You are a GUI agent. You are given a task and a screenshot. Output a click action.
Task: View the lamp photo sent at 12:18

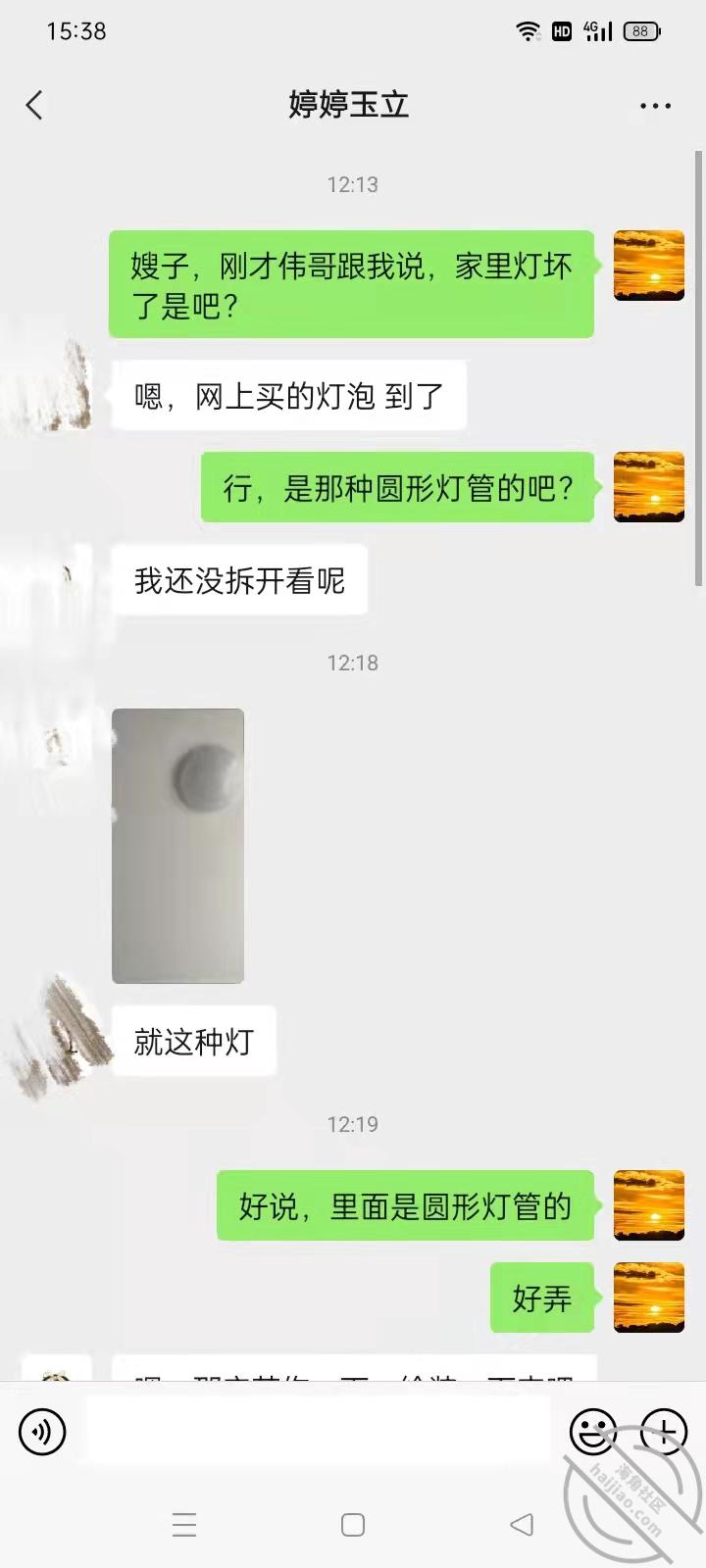point(177,846)
